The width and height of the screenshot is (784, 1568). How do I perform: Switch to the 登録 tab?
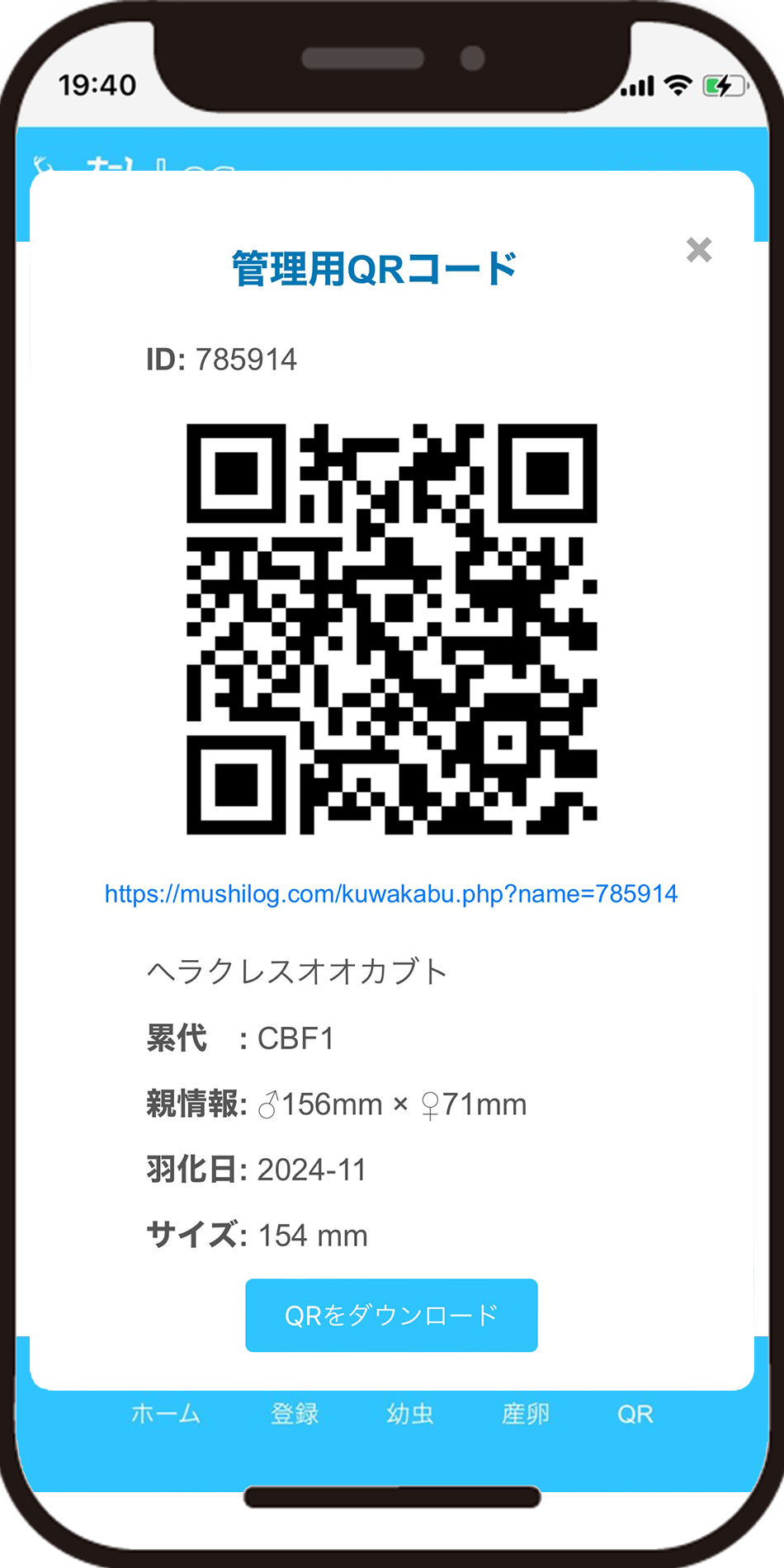(x=295, y=1414)
